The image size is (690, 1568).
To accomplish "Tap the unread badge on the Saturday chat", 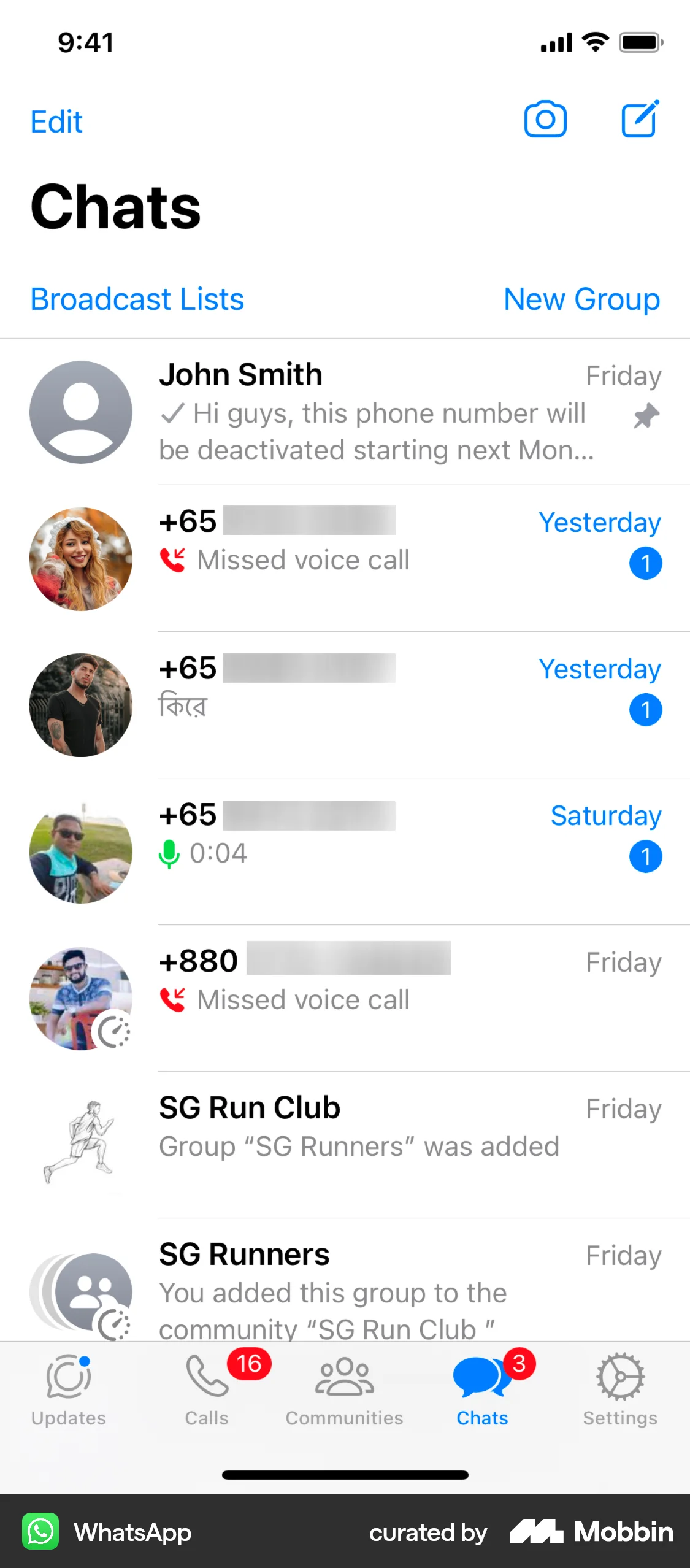I will tap(646, 856).
